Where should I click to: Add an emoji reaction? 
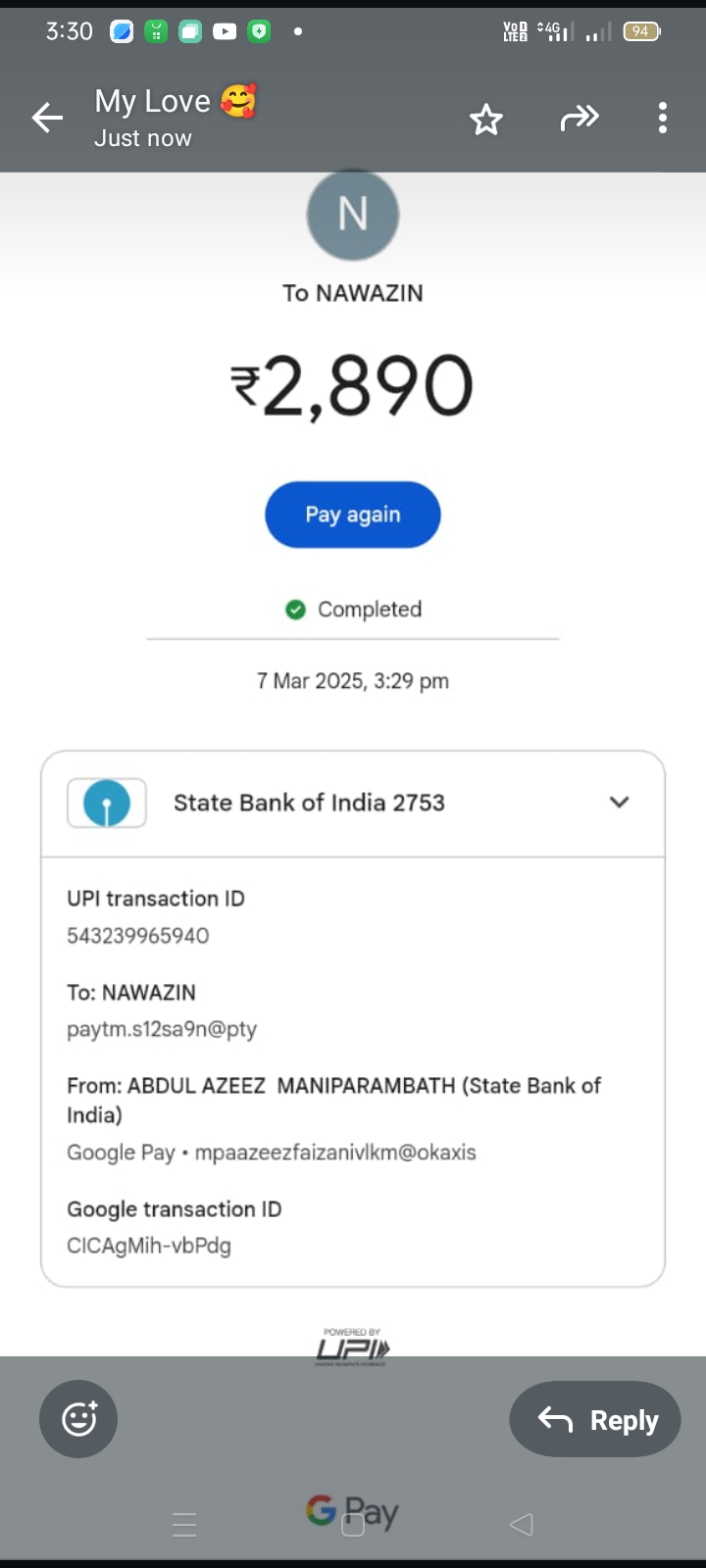[x=78, y=1419]
